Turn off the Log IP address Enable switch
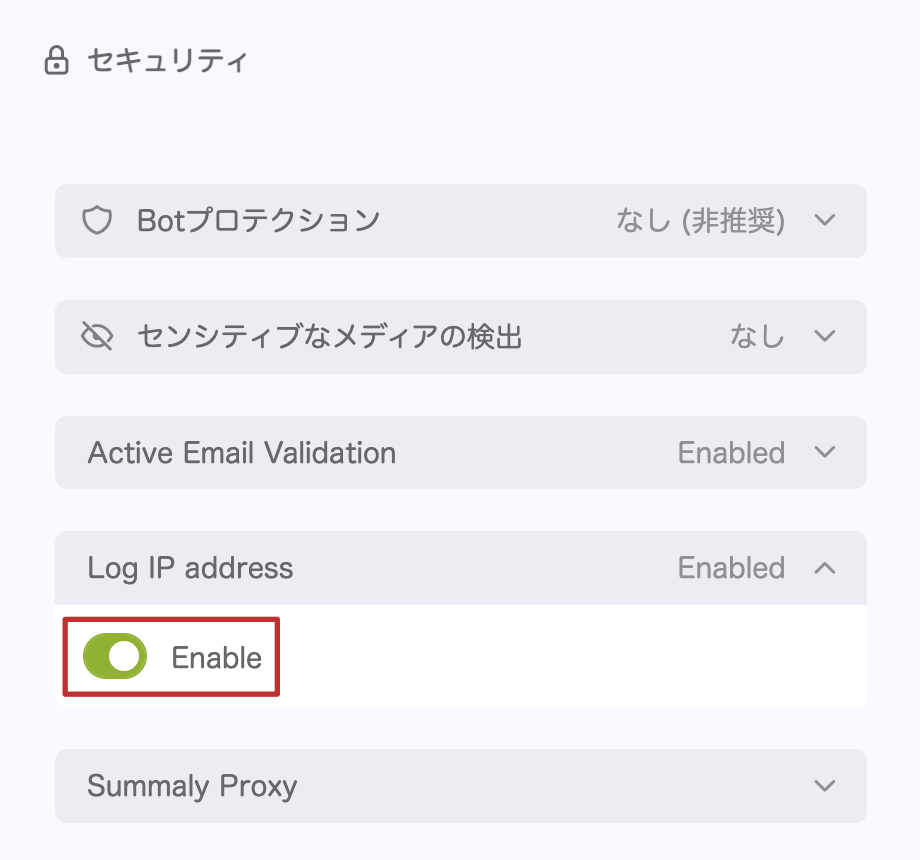 [115, 657]
